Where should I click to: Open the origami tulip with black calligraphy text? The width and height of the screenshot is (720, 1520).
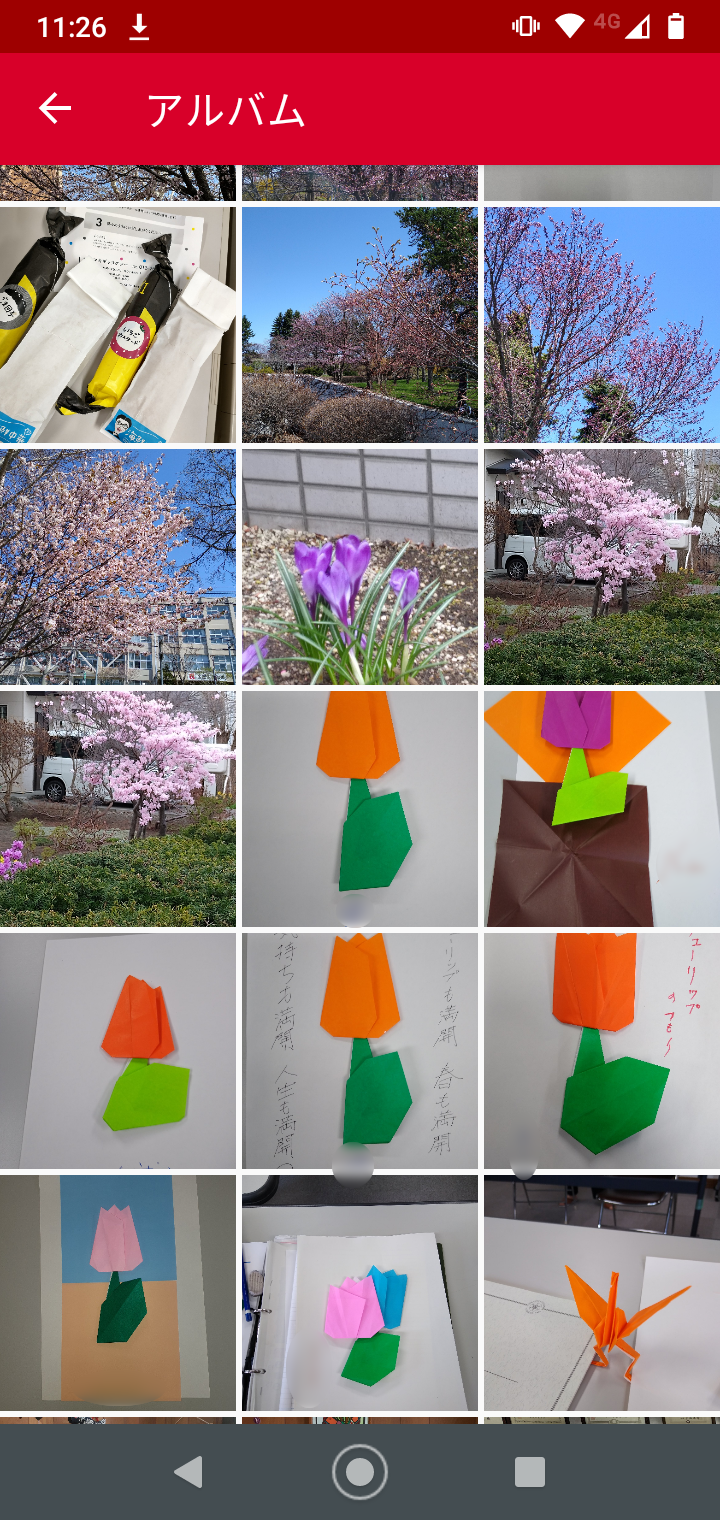click(360, 1051)
